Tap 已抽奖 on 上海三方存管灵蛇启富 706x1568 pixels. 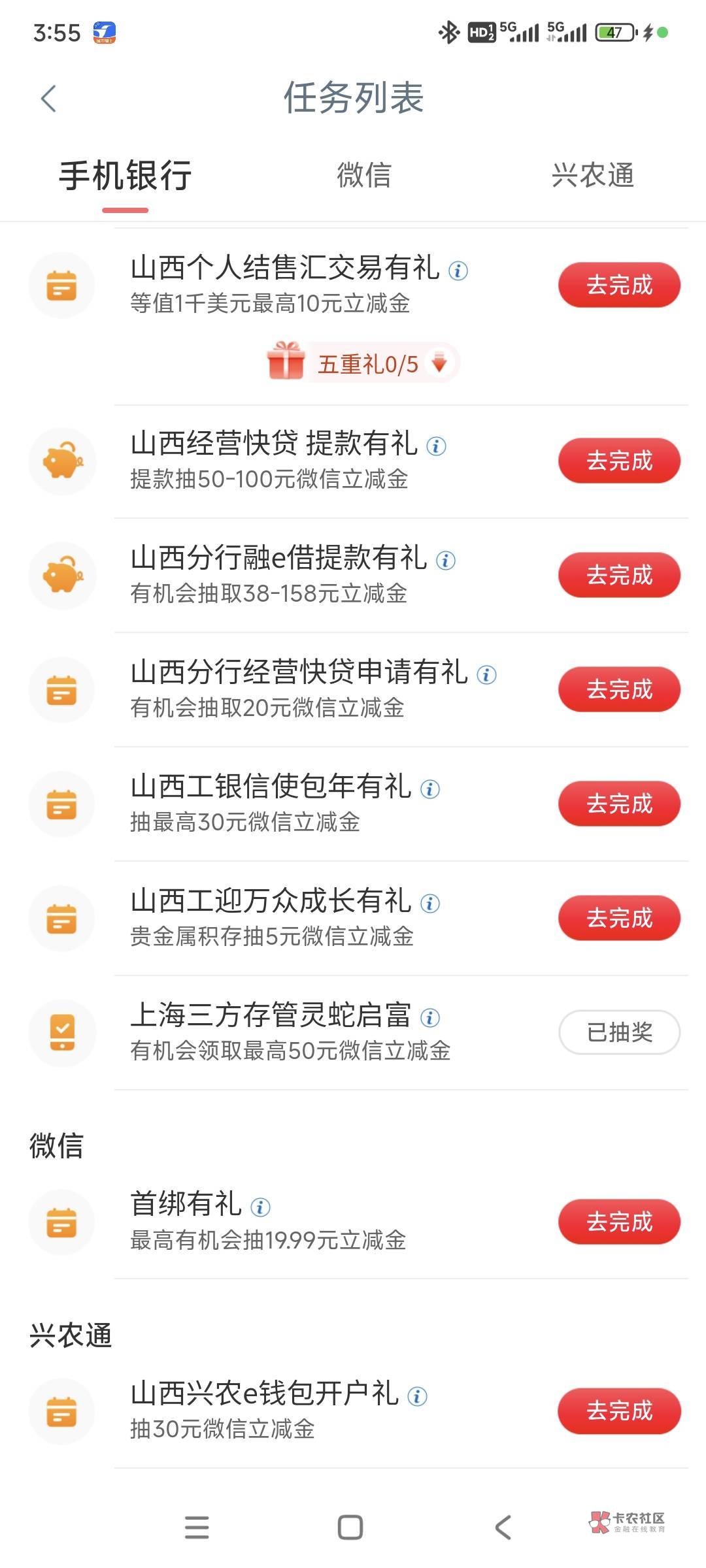click(618, 1032)
